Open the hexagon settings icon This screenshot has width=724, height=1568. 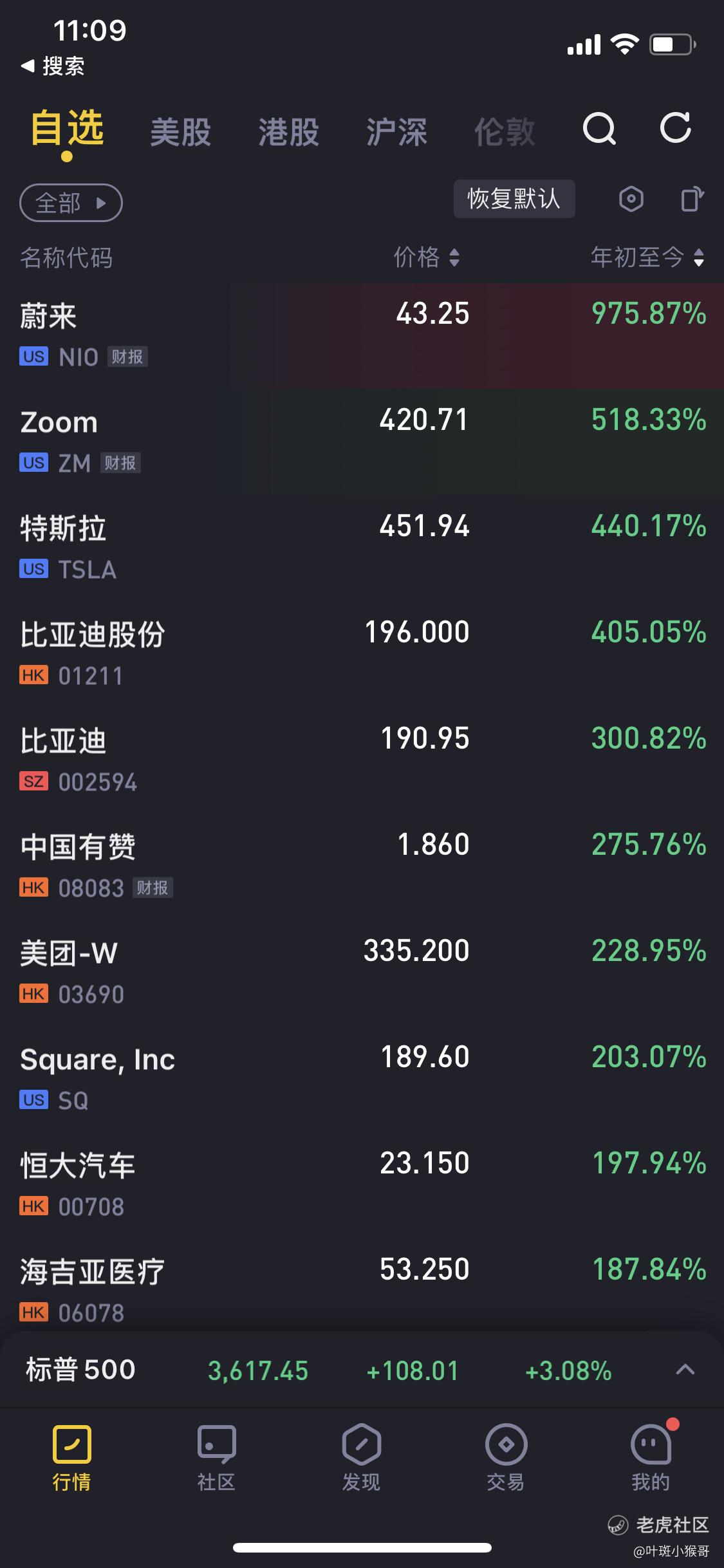point(631,199)
